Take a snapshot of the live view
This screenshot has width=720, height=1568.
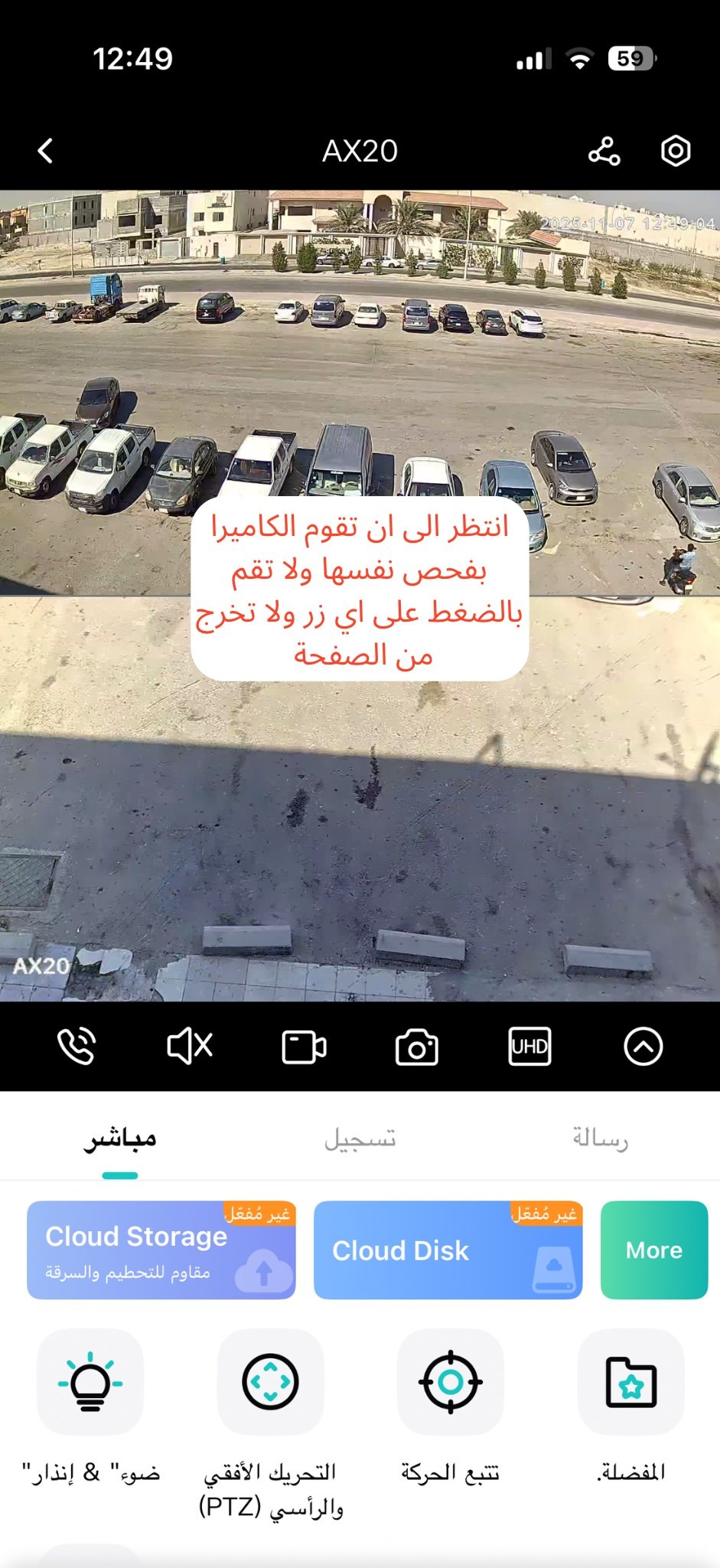(x=417, y=1047)
